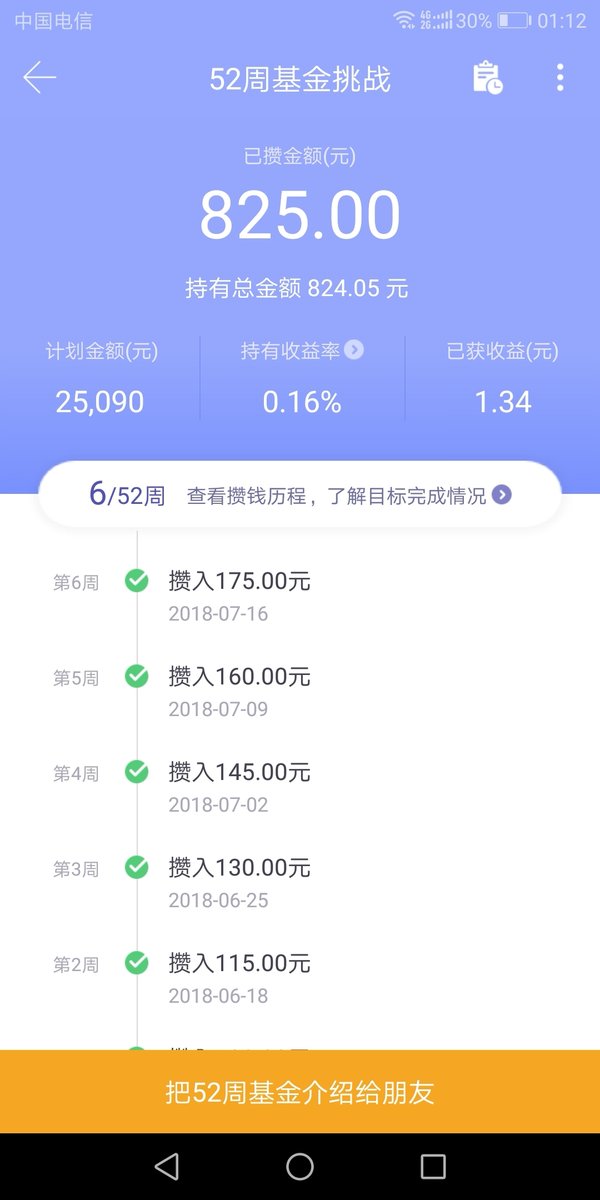The height and width of the screenshot is (1200, 600).
Task: Open the 6/52周 saving history banner
Action: [300, 494]
